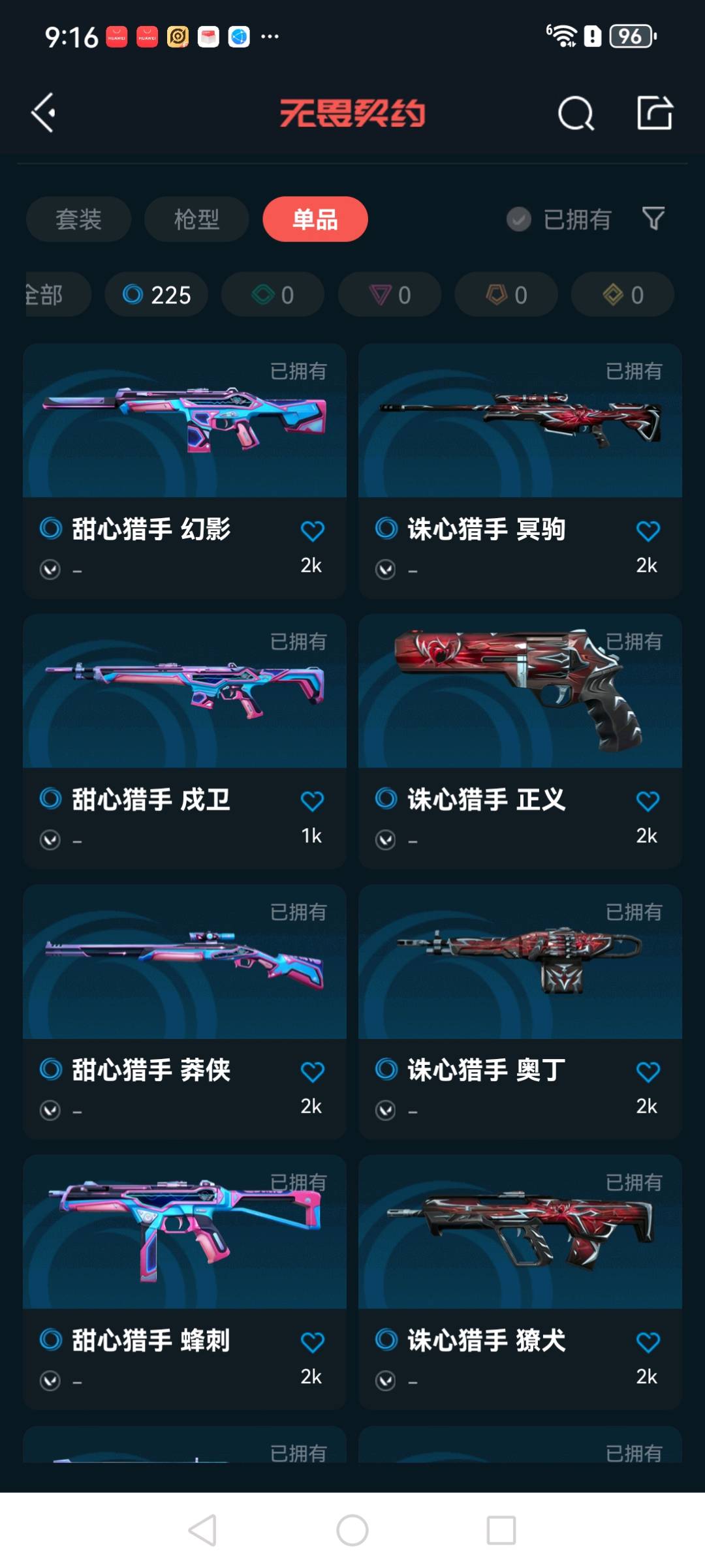This screenshot has height=1568, width=705.
Task: Like the 甜心猎手 莽侠 skin
Action: [312, 1071]
